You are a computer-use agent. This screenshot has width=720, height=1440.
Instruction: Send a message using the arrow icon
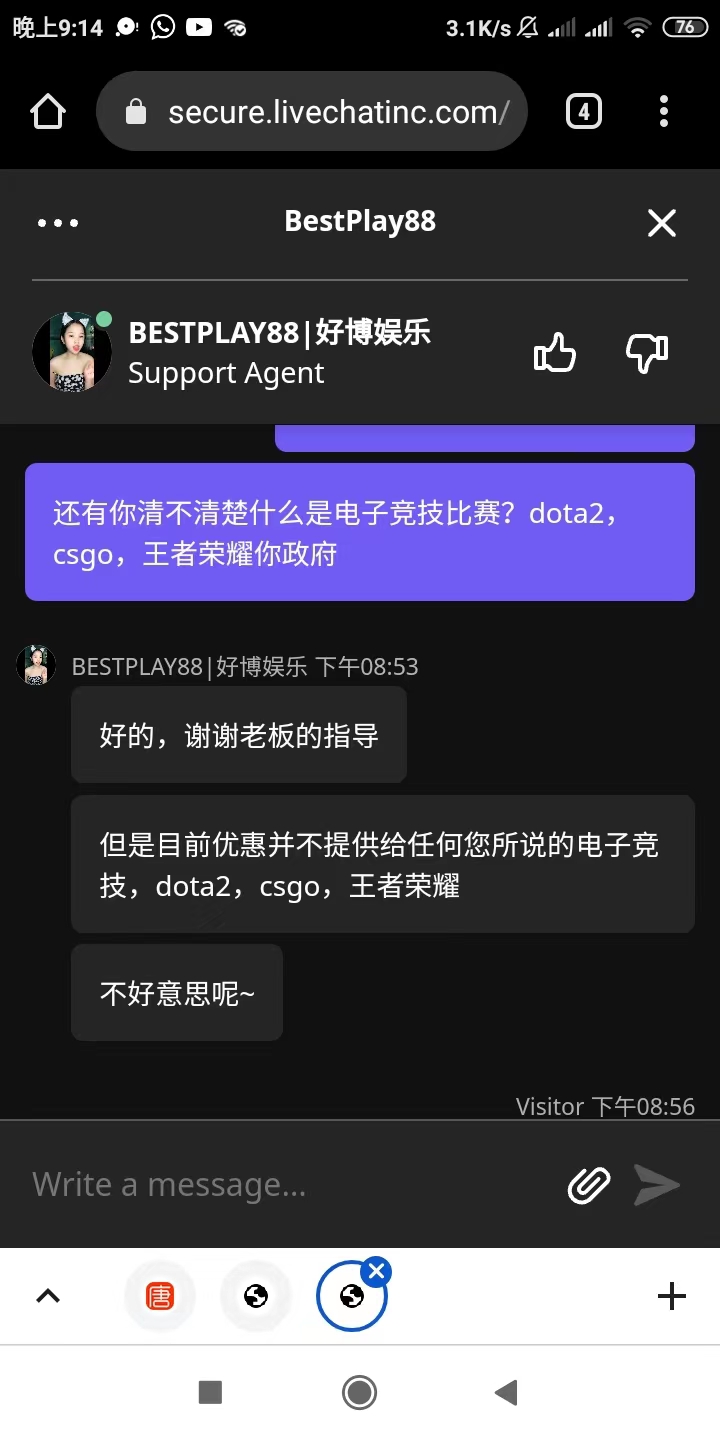(x=657, y=1185)
